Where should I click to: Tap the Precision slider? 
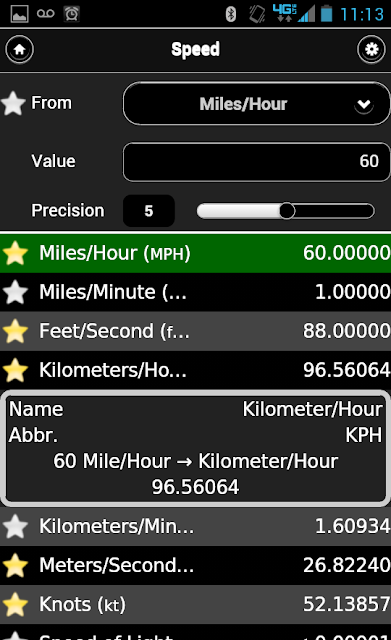click(x=285, y=211)
